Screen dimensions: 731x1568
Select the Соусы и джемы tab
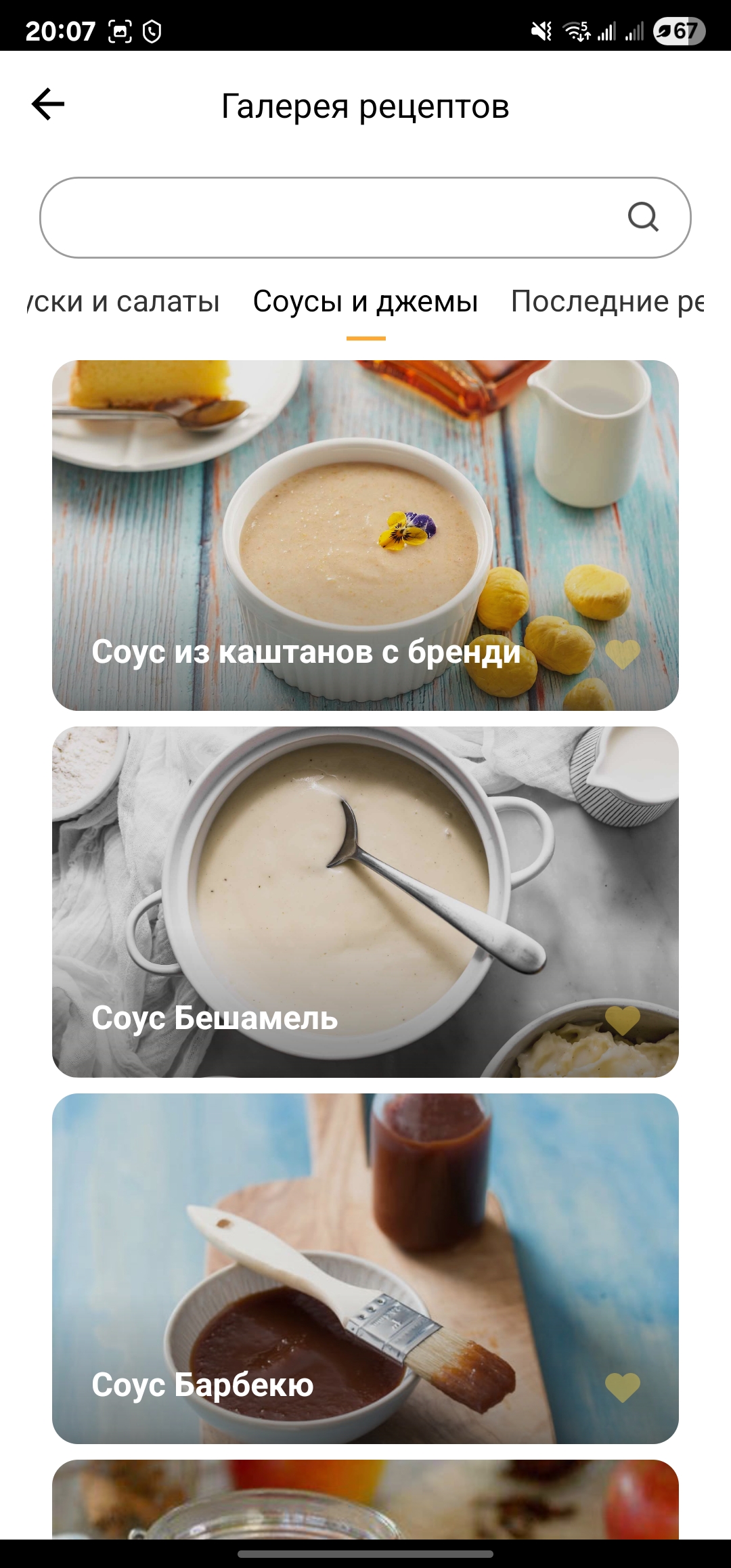[x=365, y=302]
